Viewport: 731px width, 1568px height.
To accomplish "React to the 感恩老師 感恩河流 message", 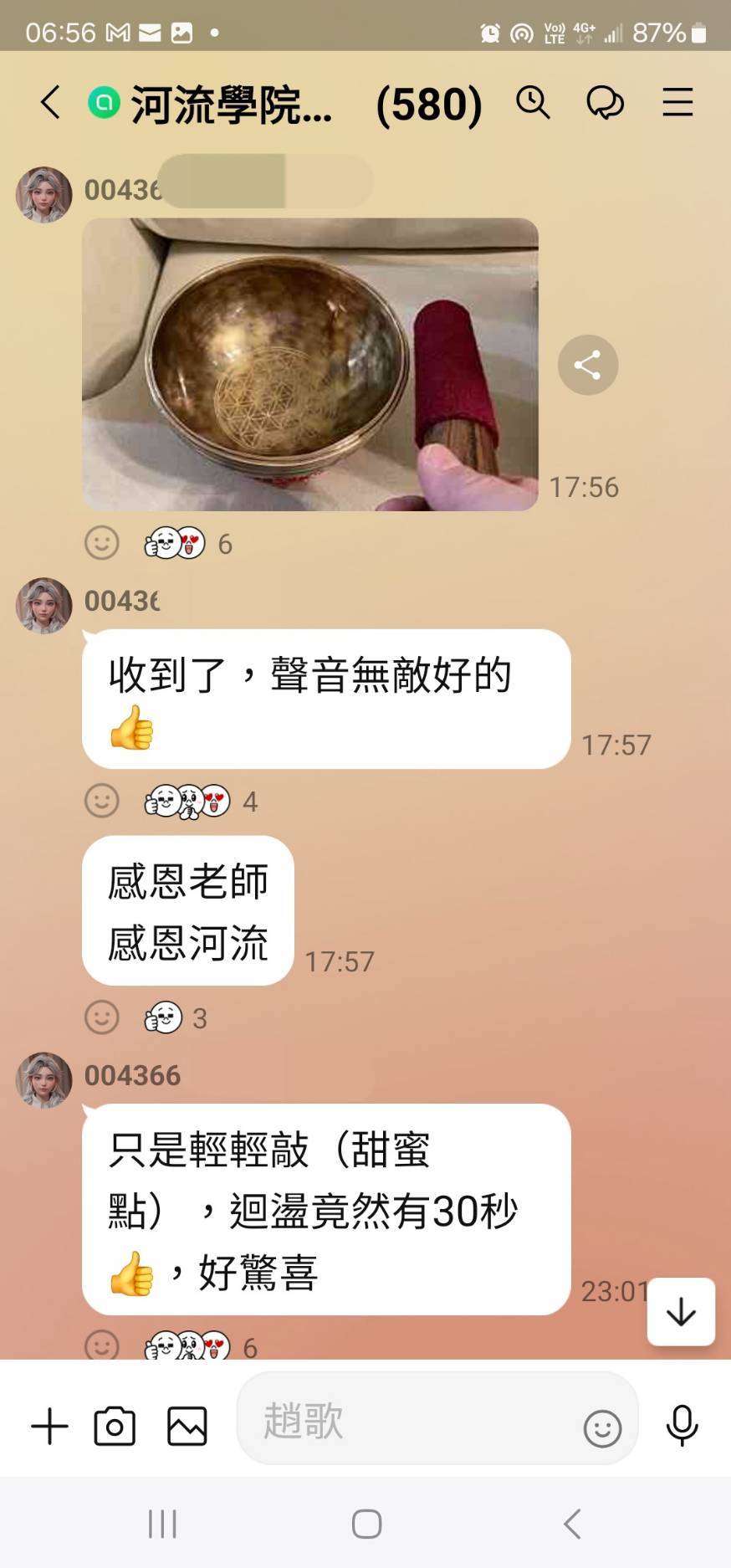I will point(102,1017).
